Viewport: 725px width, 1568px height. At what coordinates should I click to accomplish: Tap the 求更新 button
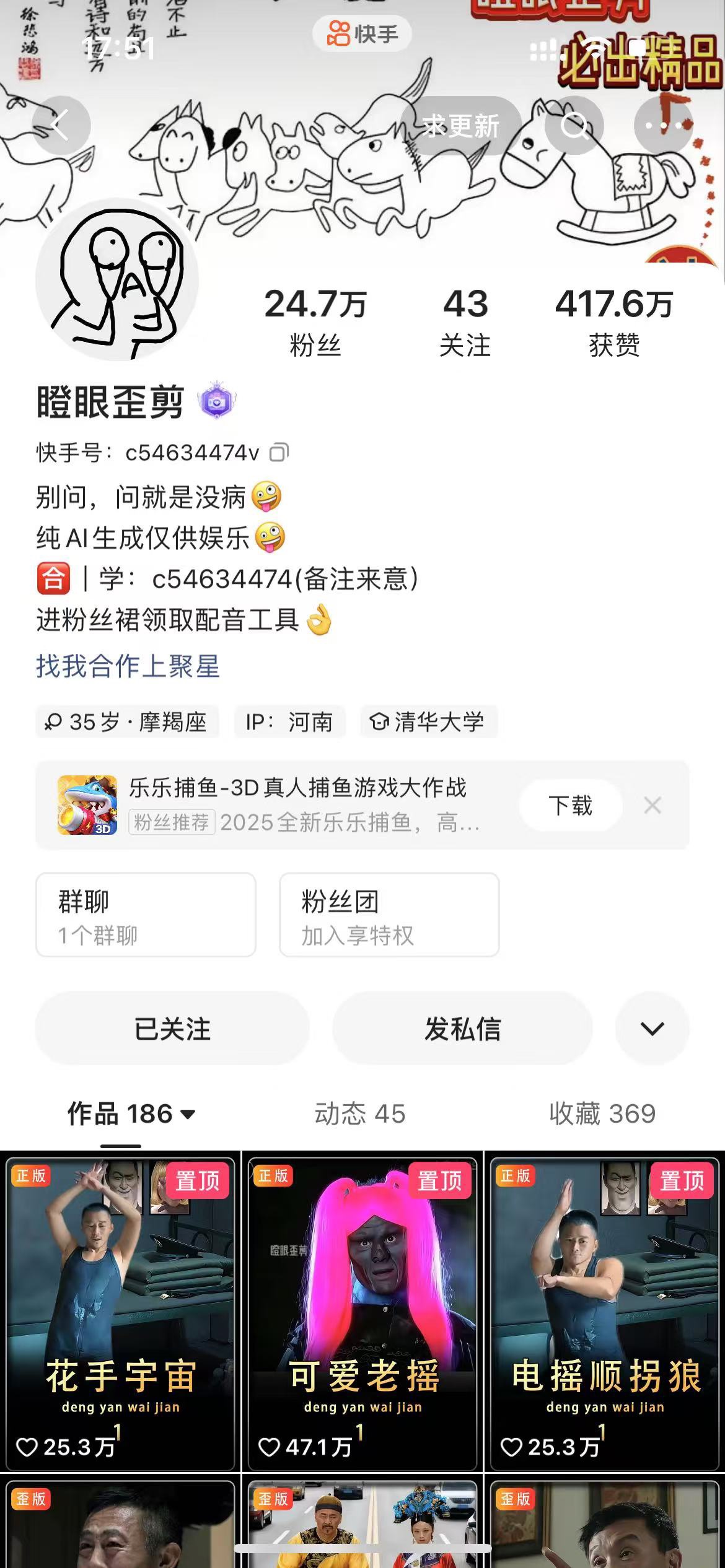pos(460,126)
